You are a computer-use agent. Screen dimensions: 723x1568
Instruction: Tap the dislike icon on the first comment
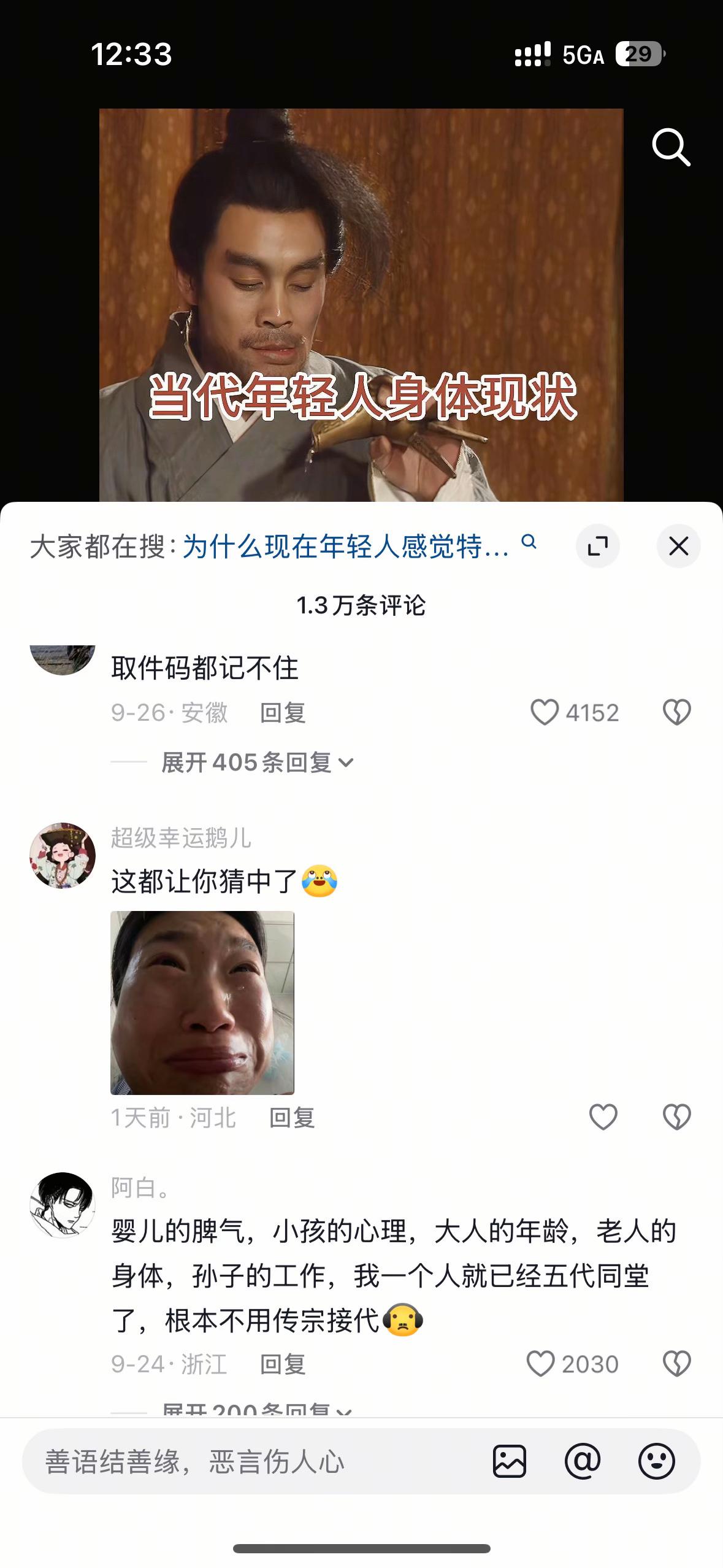point(677,712)
